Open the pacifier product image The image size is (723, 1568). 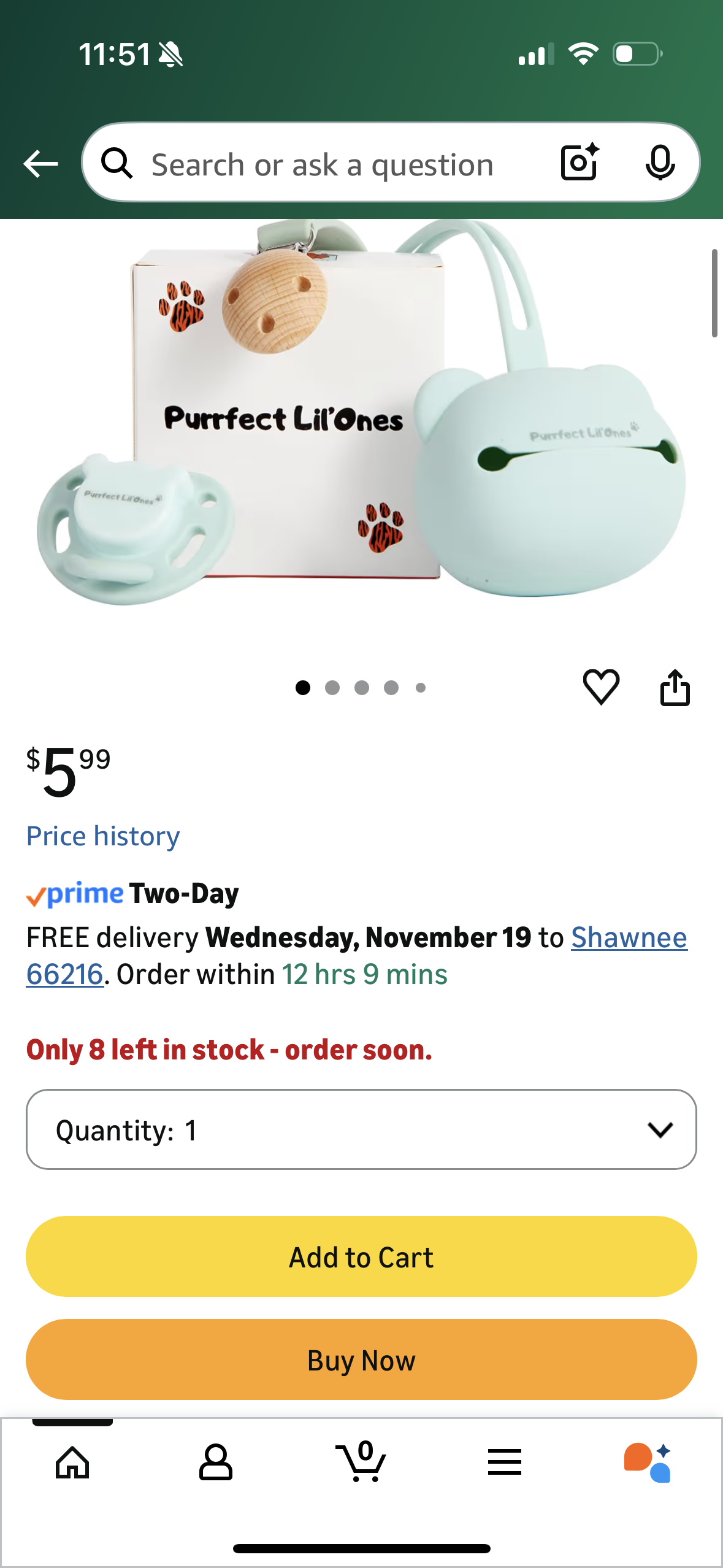361,417
